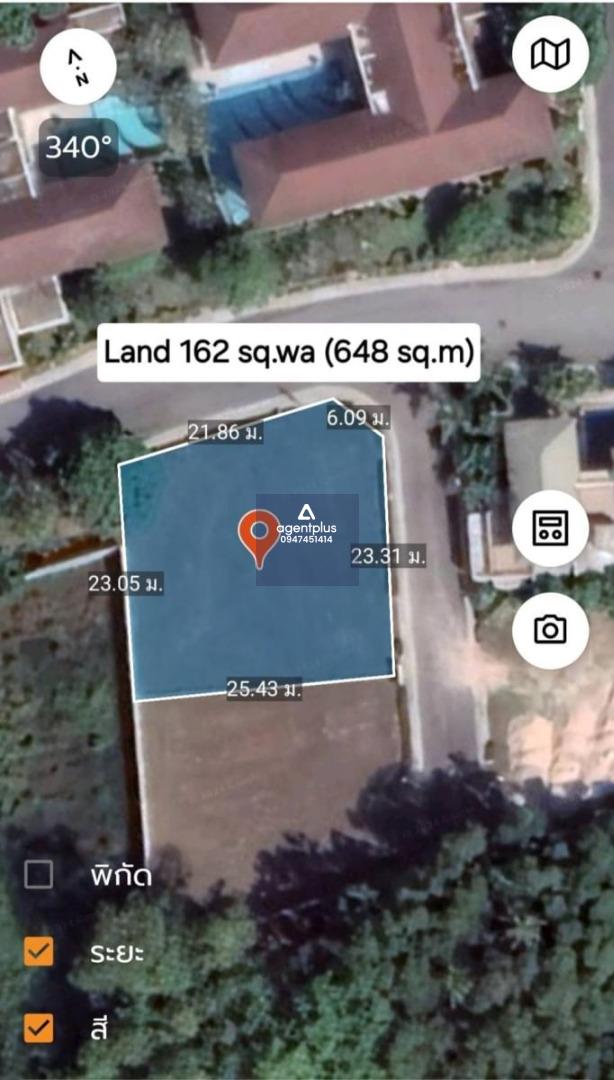Select the red location pin on the plot

pyautogui.click(x=259, y=536)
